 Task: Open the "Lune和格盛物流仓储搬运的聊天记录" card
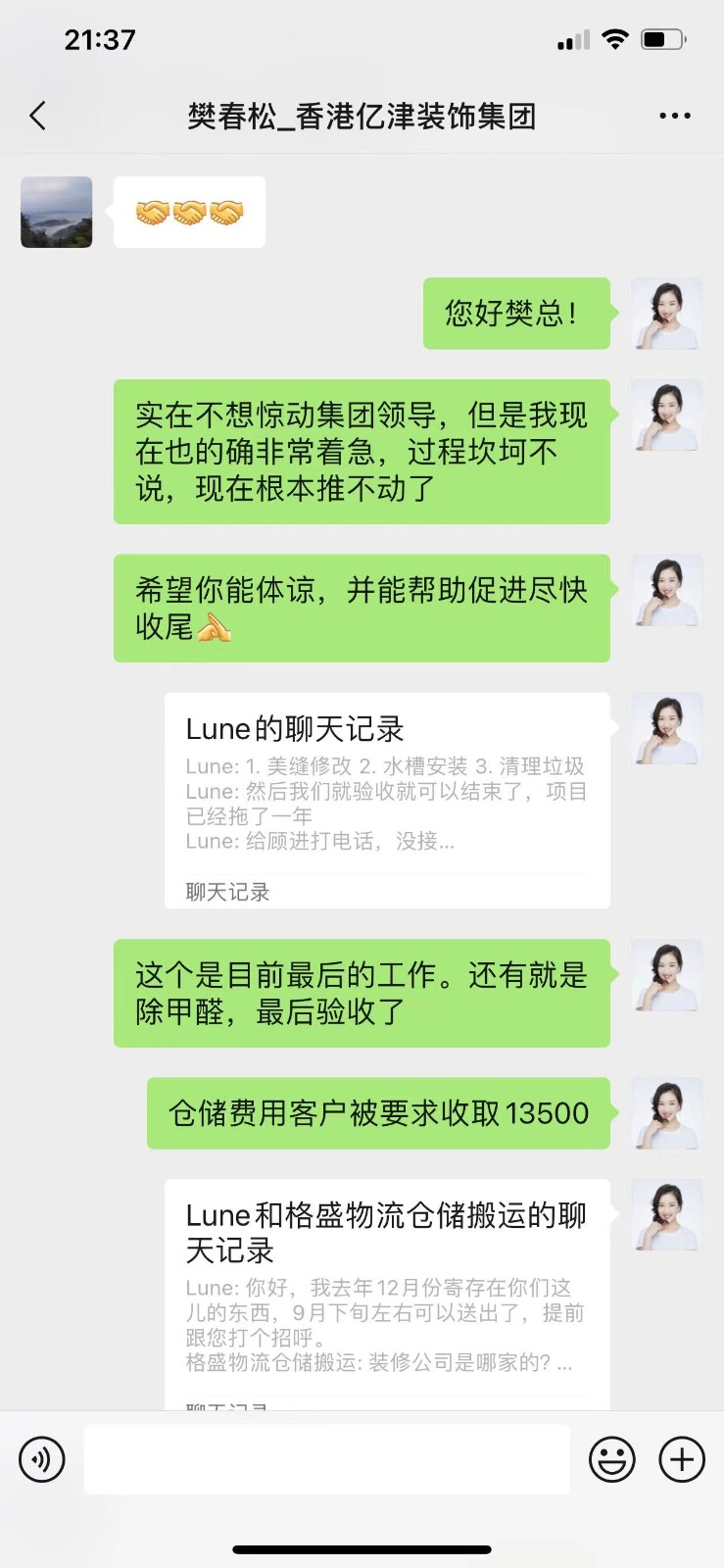click(x=387, y=1289)
